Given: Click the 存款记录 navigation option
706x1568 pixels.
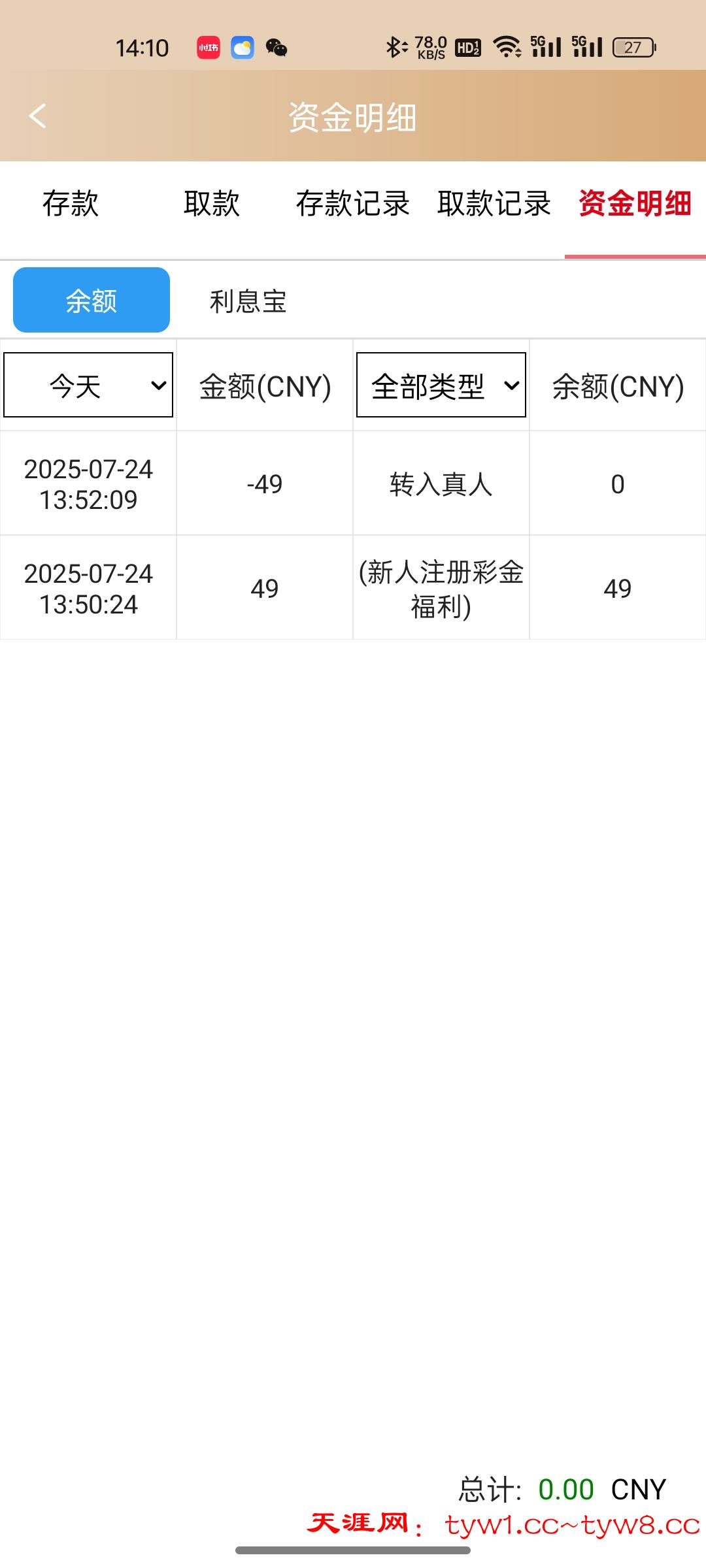Looking at the screenshot, I should click(x=353, y=204).
